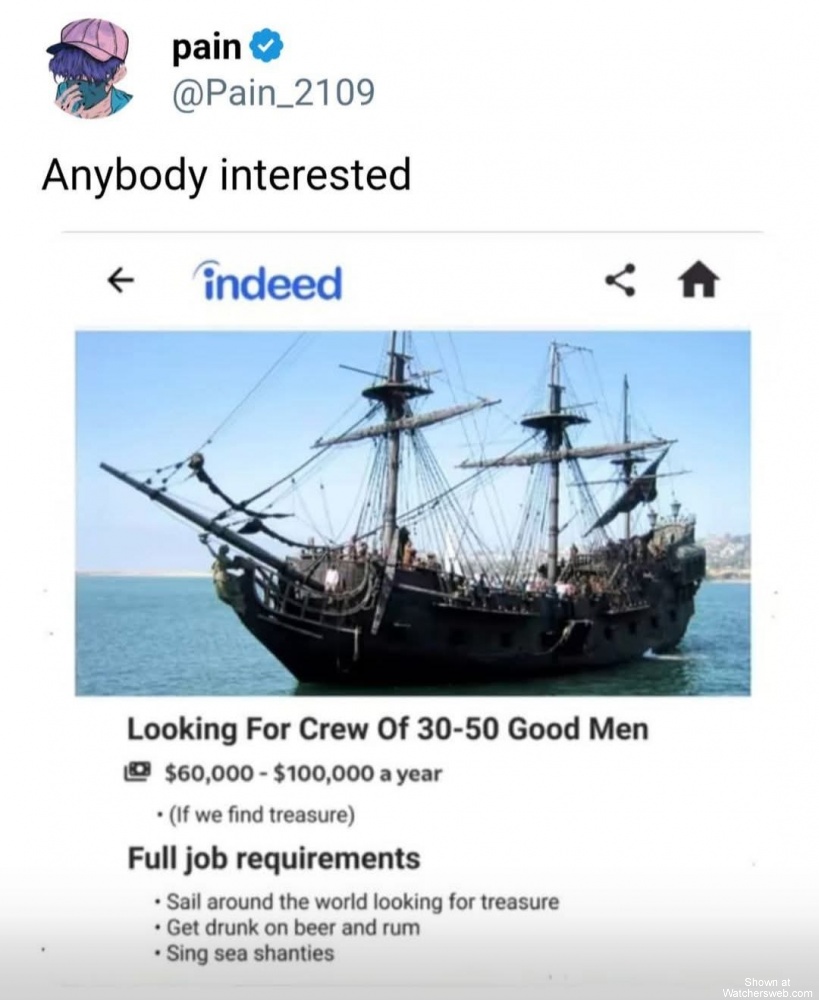Click the Full job requirements heading
This screenshot has height=1000, width=819.
point(274,858)
